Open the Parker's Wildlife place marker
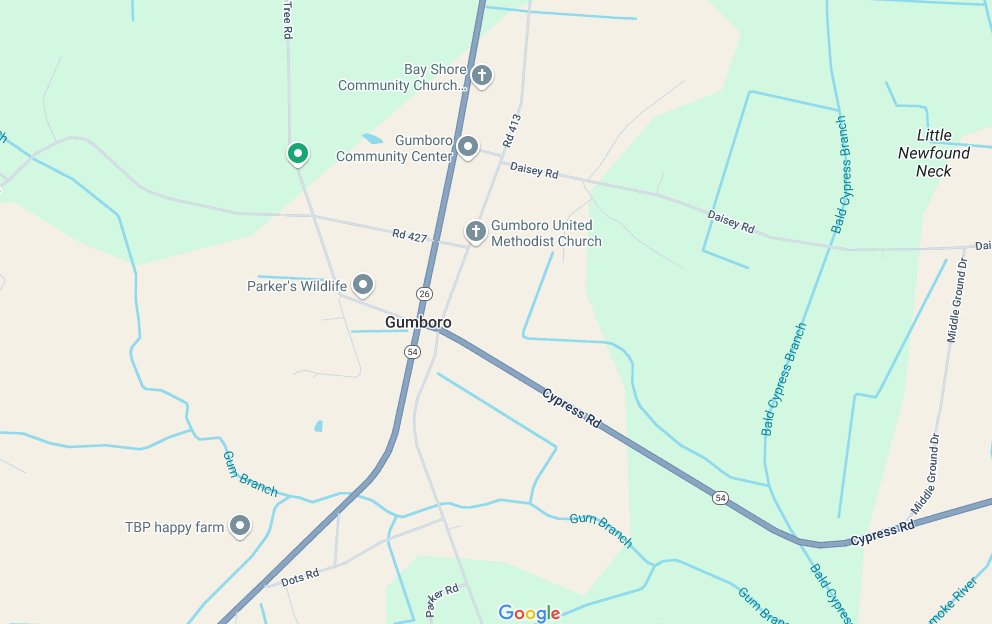The height and width of the screenshot is (624, 992). pos(364,285)
